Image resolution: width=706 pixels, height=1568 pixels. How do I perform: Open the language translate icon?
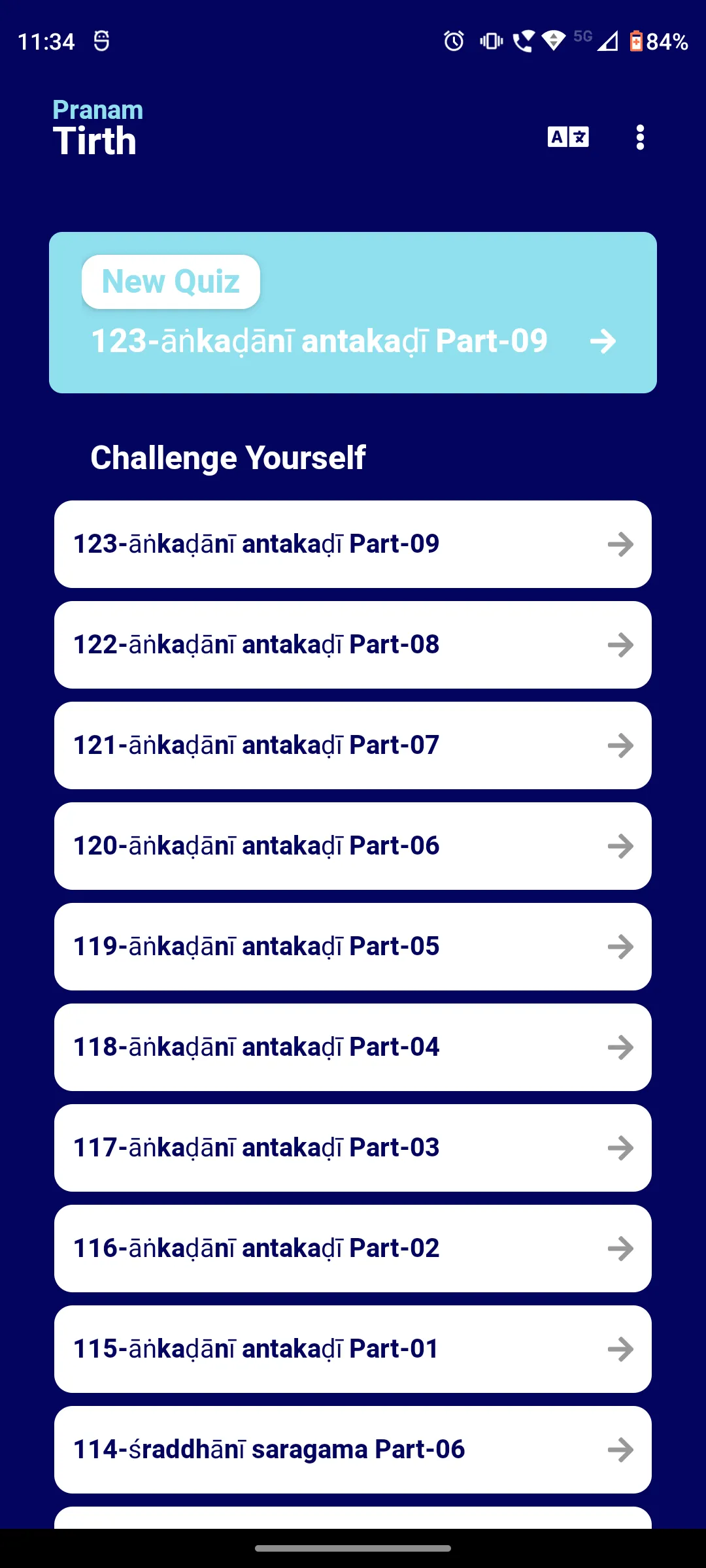point(568,137)
